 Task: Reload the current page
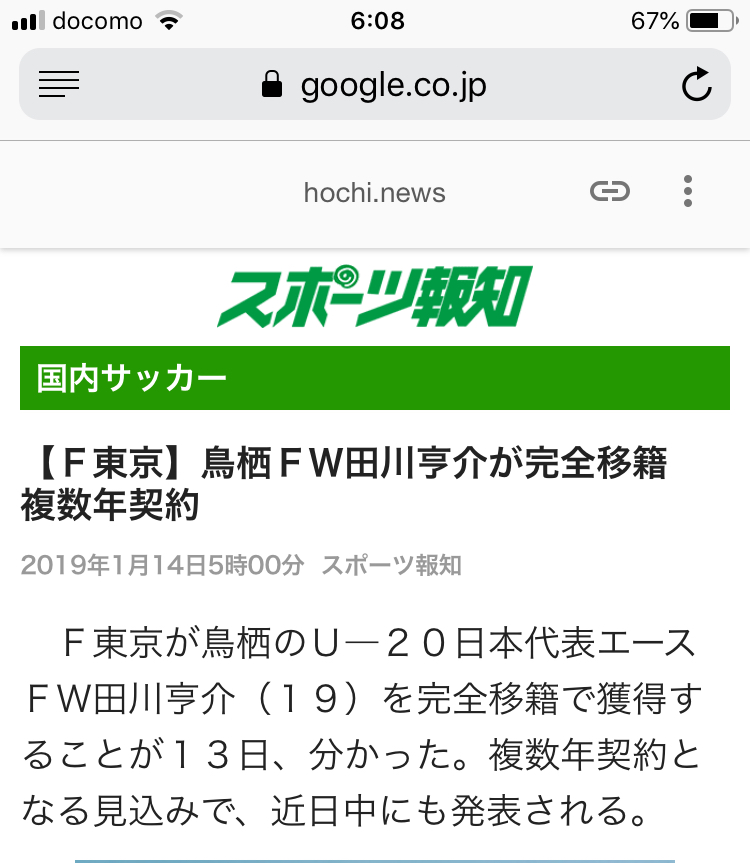pyautogui.click(x=696, y=85)
